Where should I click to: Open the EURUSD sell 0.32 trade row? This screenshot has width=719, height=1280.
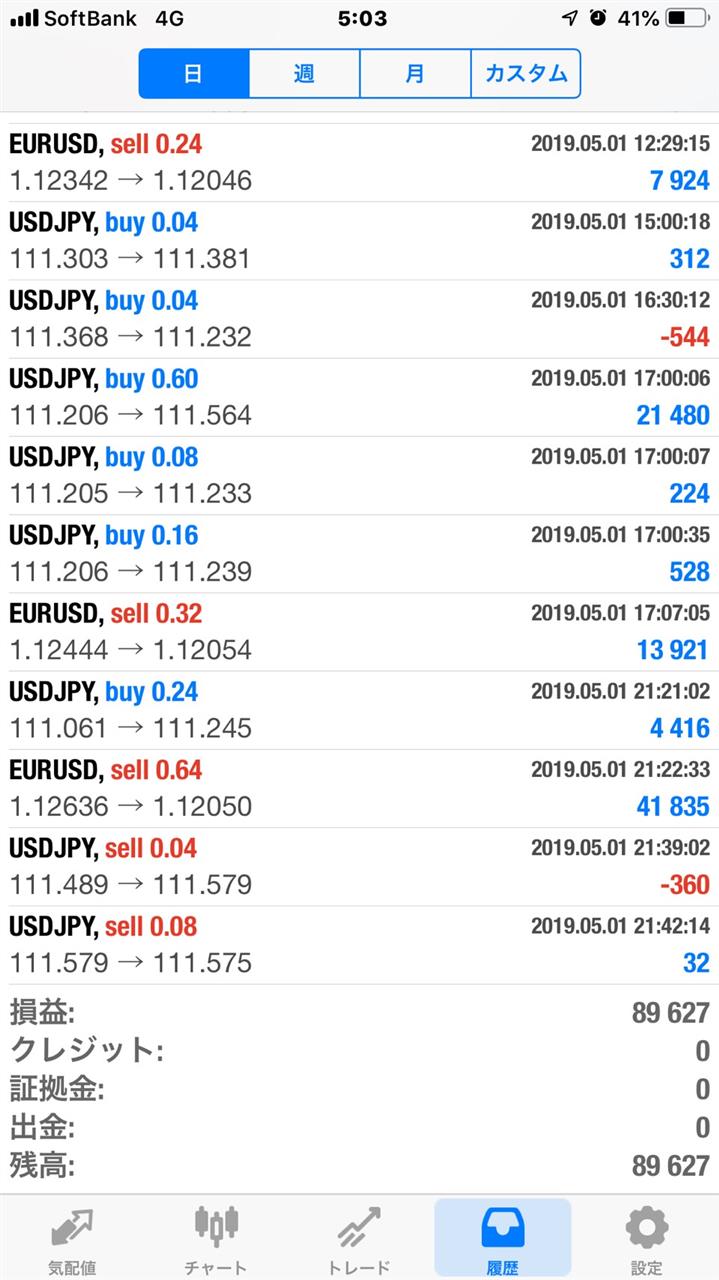coord(359,632)
